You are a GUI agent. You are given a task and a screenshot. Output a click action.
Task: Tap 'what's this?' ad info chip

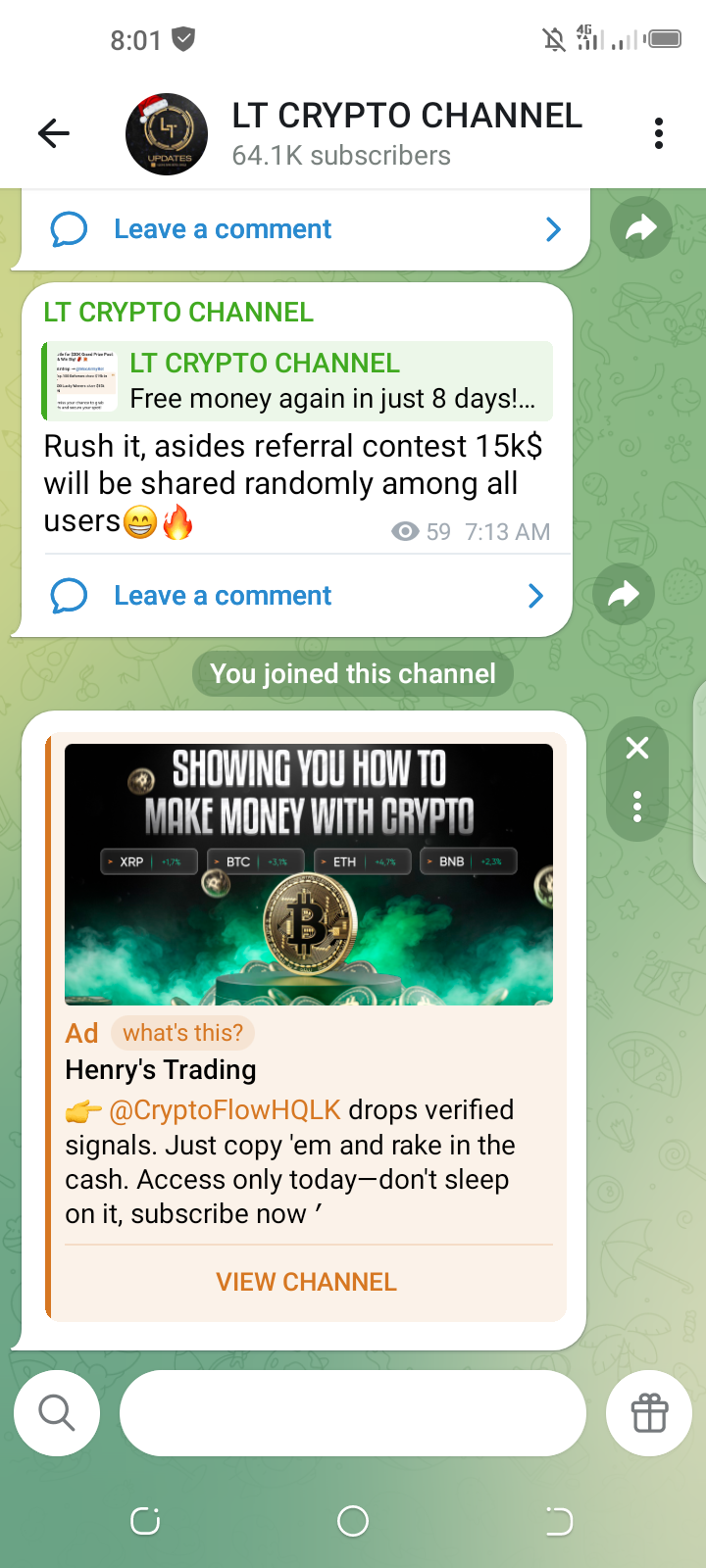(x=182, y=1033)
